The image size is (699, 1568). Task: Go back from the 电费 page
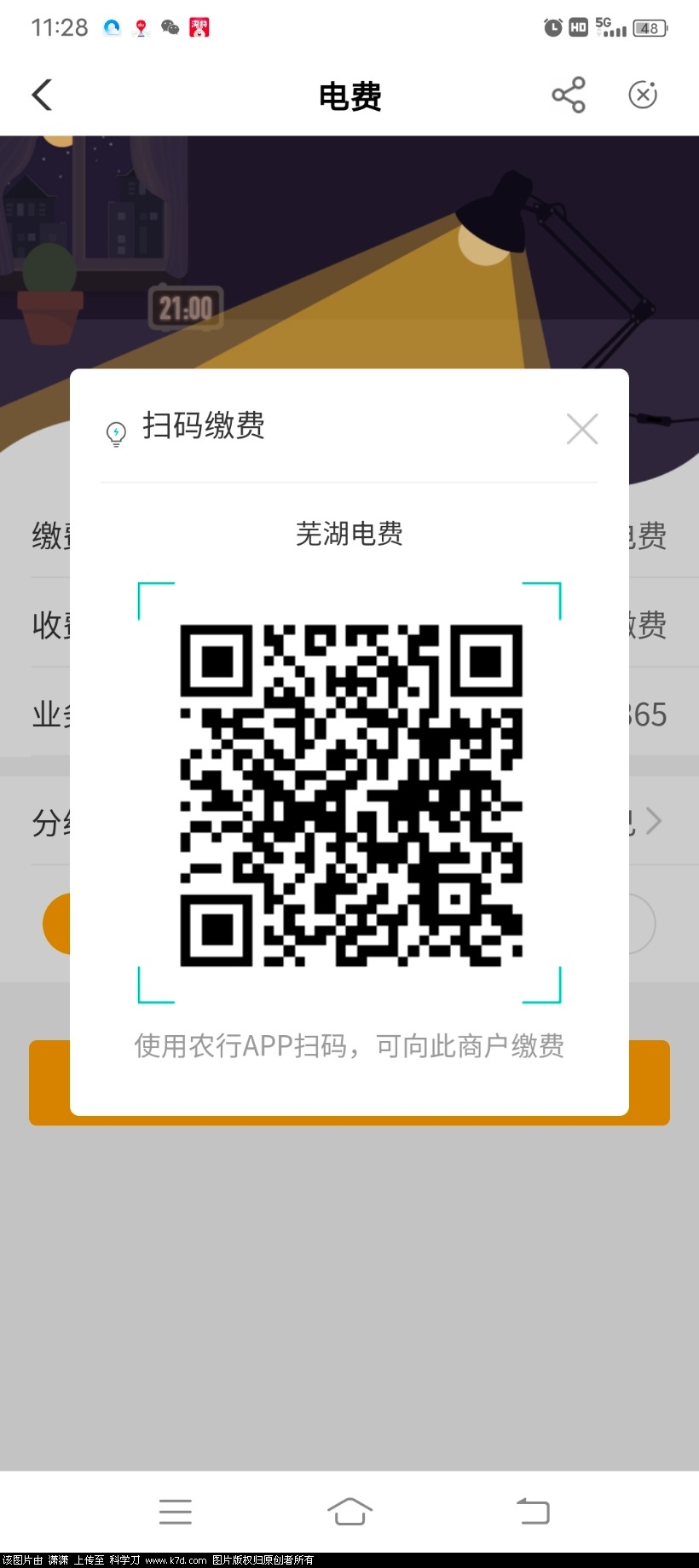point(43,95)
